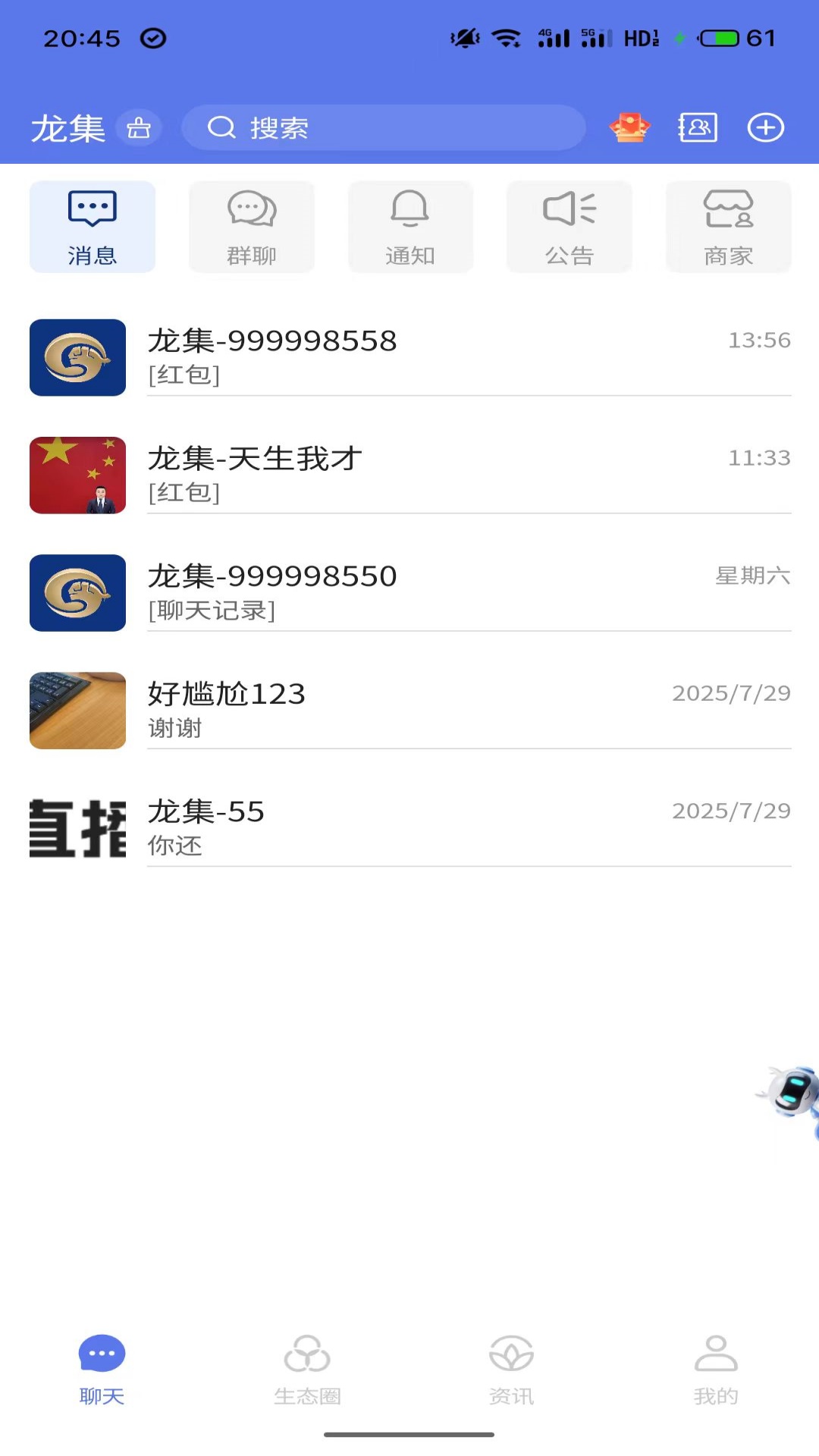The image size is (819, 1456).
Task: Open the contacts book icon
Action: pyautogui.click(x=697, y=127)
